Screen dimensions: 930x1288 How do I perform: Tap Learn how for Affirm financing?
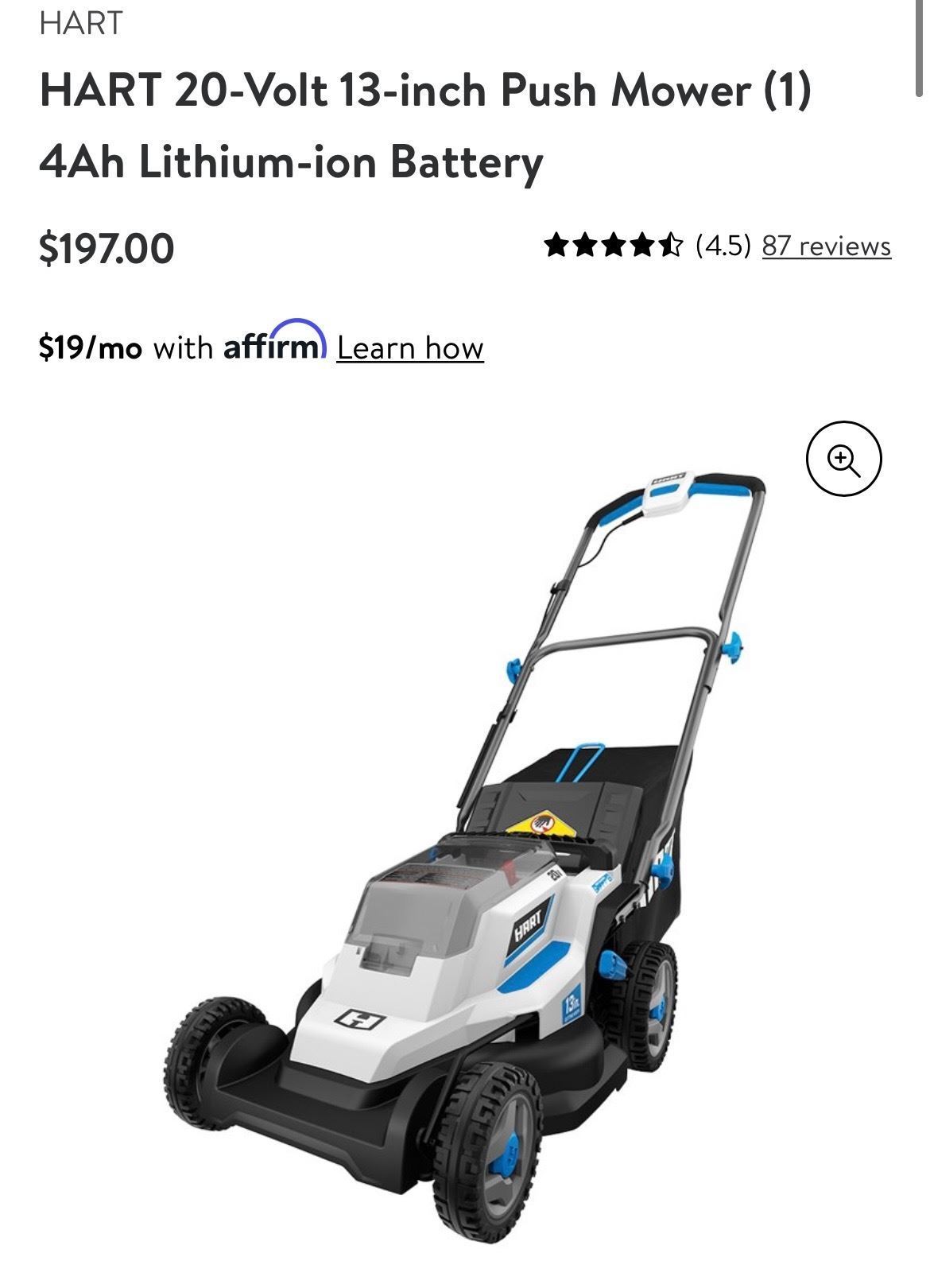pyautogui.click(x=409, y=348)
